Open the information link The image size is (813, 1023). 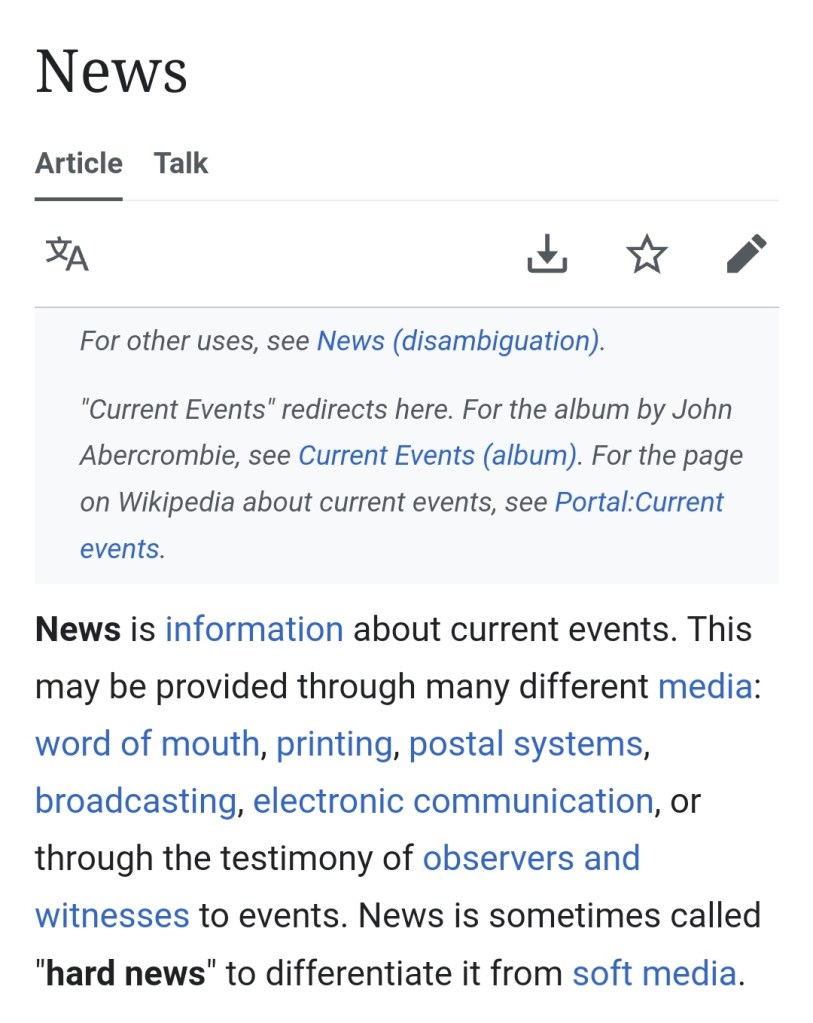pyautogui.click(x=254, y=629)
